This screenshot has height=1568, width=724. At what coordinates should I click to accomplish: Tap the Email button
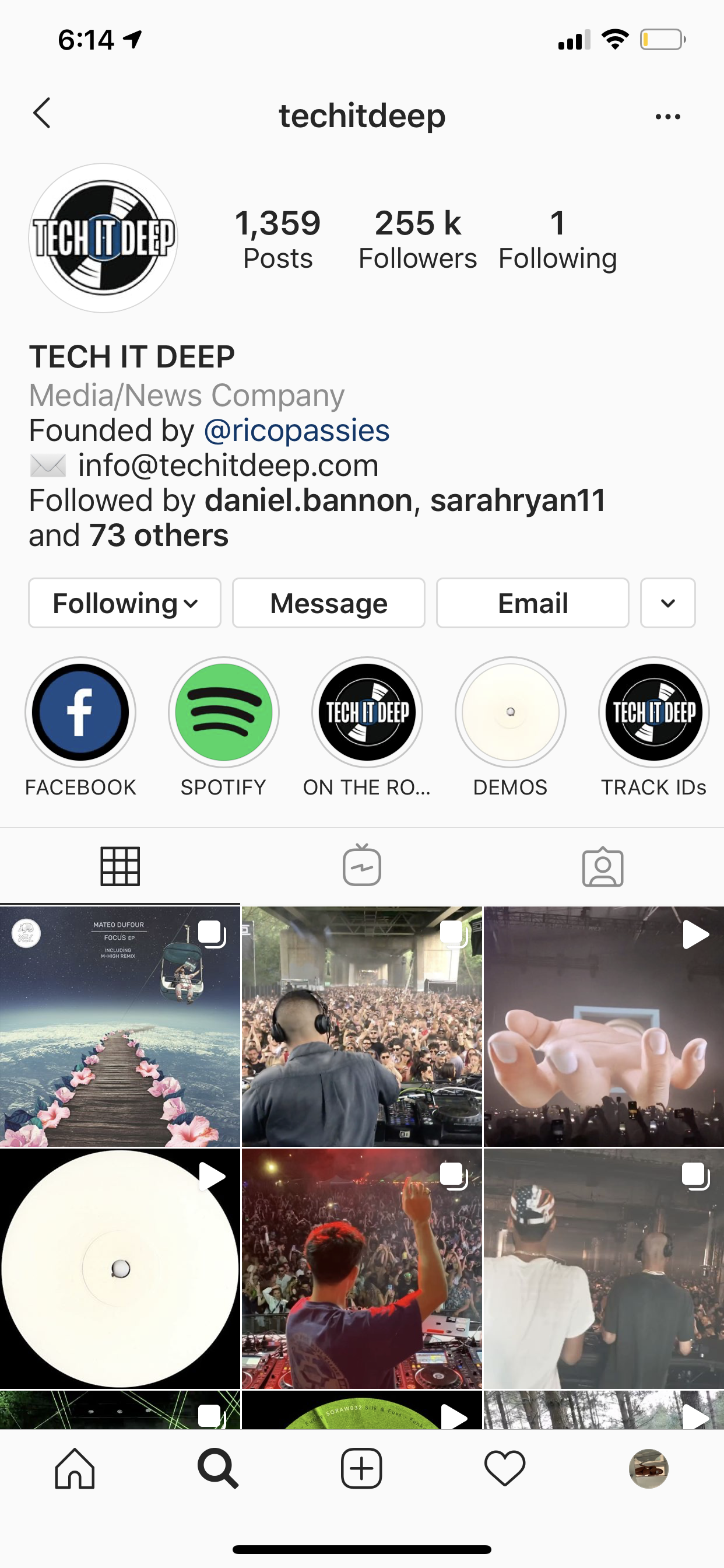coord(532,603)
